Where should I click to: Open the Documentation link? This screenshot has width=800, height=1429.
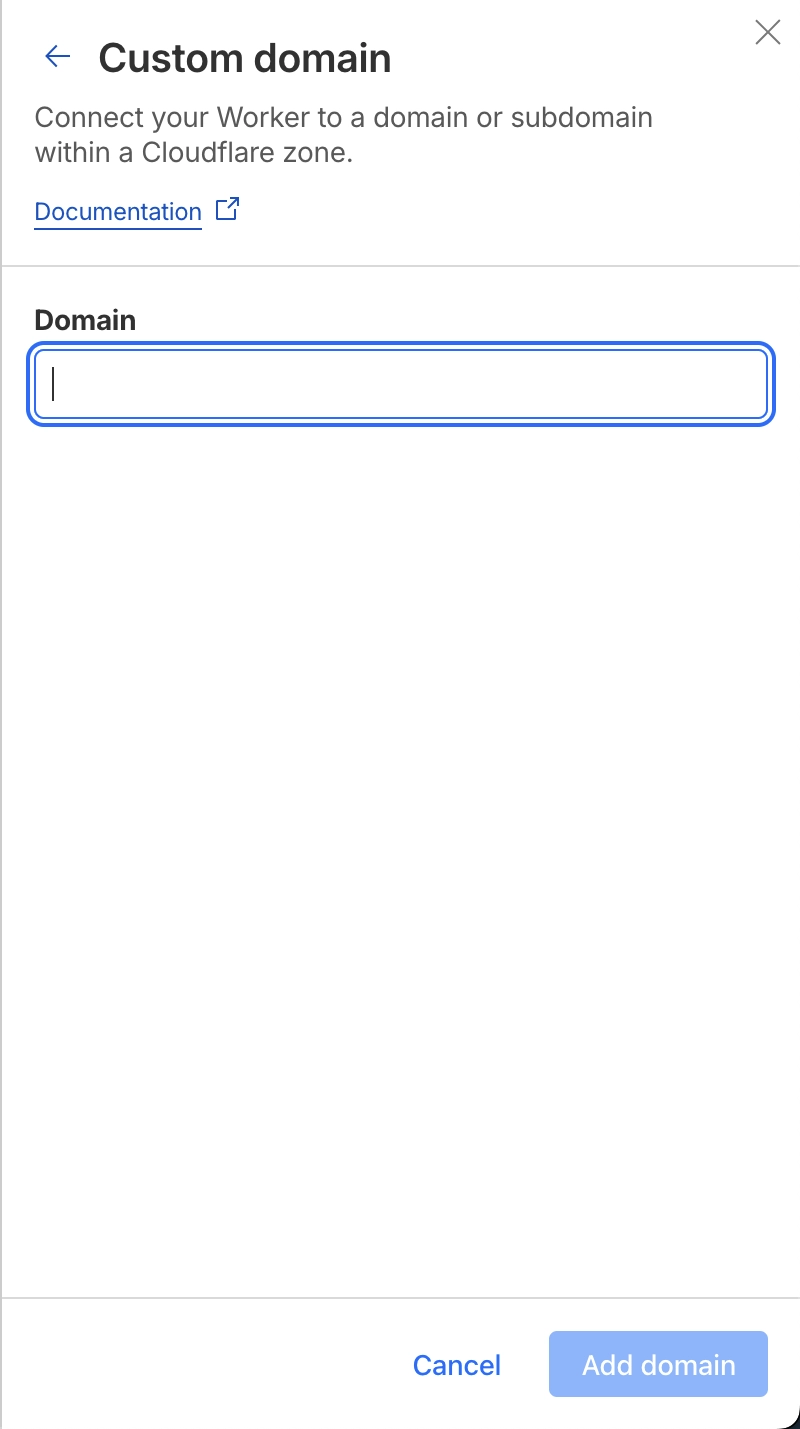[x=118, y=212]
